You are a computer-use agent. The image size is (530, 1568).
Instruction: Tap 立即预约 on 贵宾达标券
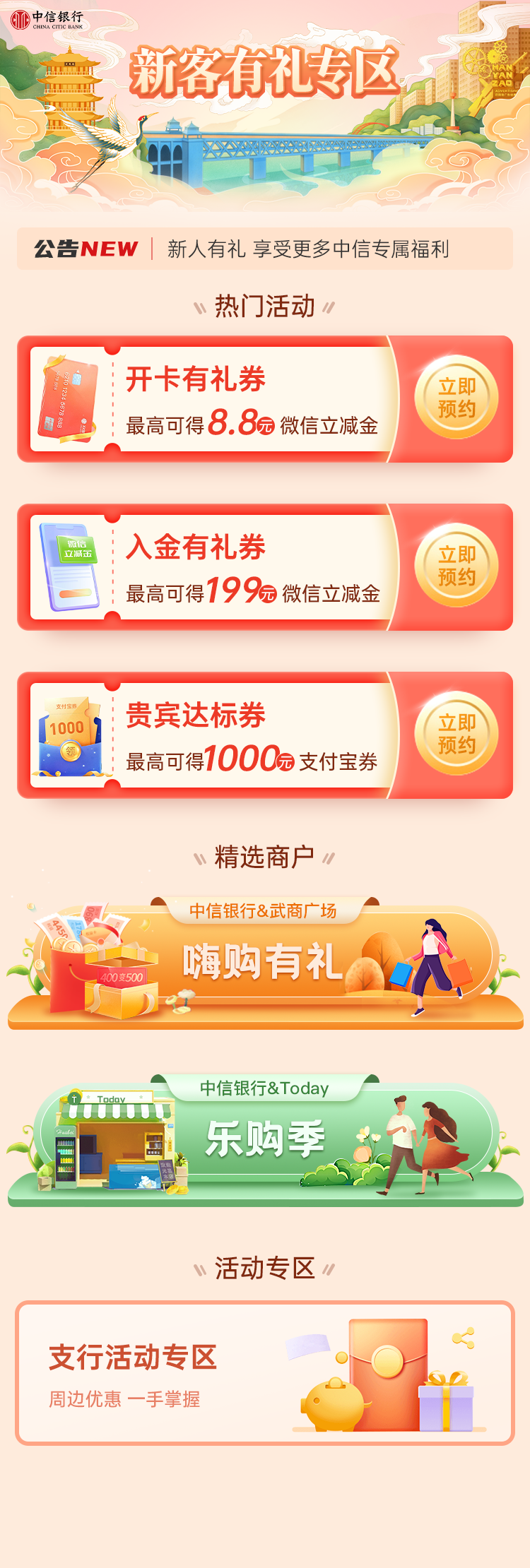pyautogui.click(x=456, y=734)
